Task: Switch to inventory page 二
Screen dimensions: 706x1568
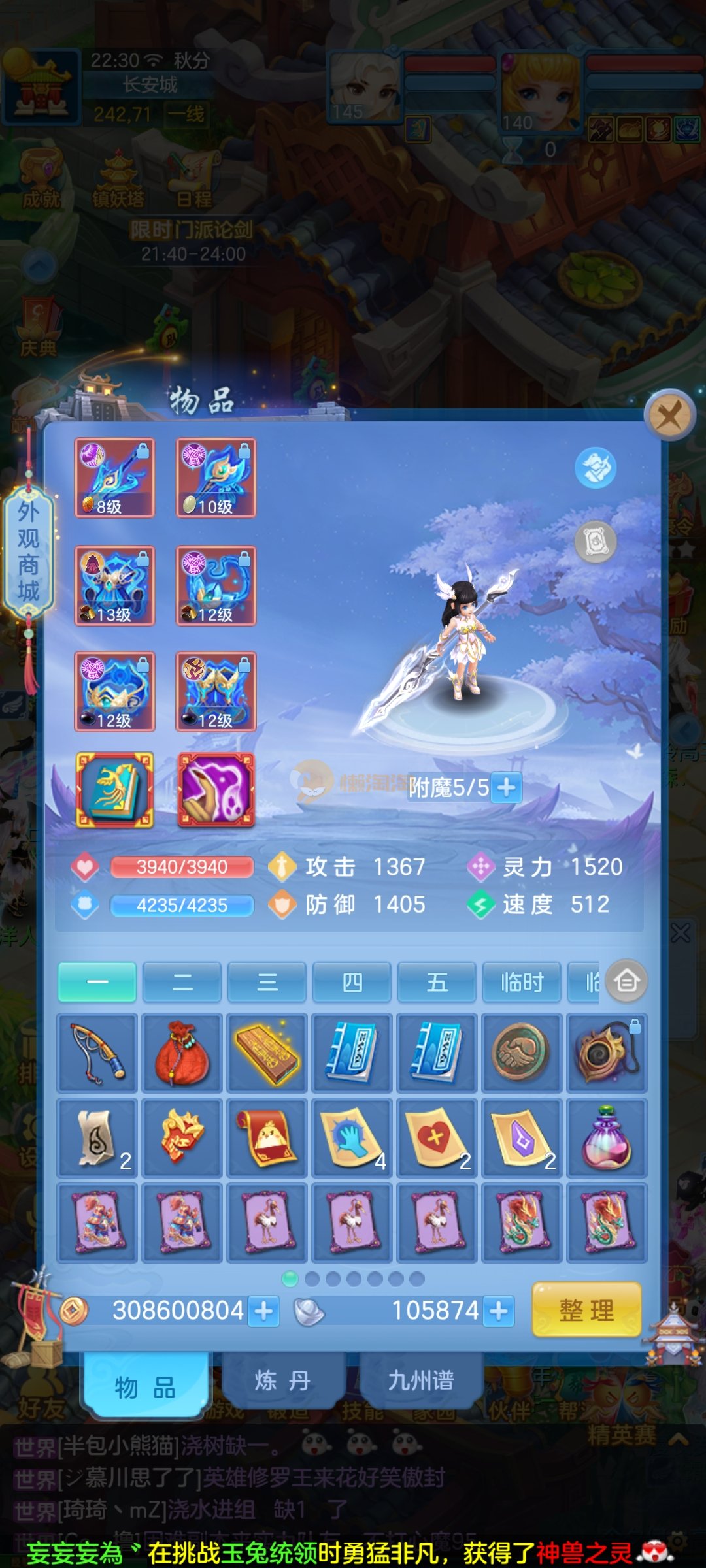Action: [x=182, y=982]
